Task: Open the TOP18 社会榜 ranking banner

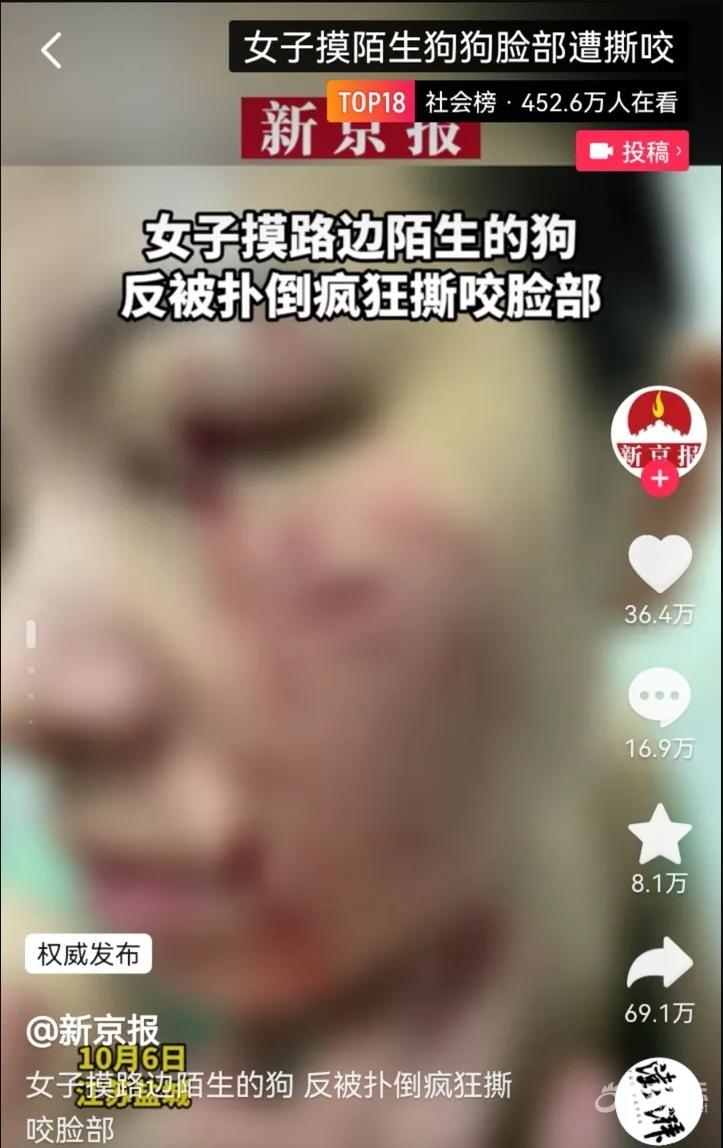Action: tap(507, 102)
